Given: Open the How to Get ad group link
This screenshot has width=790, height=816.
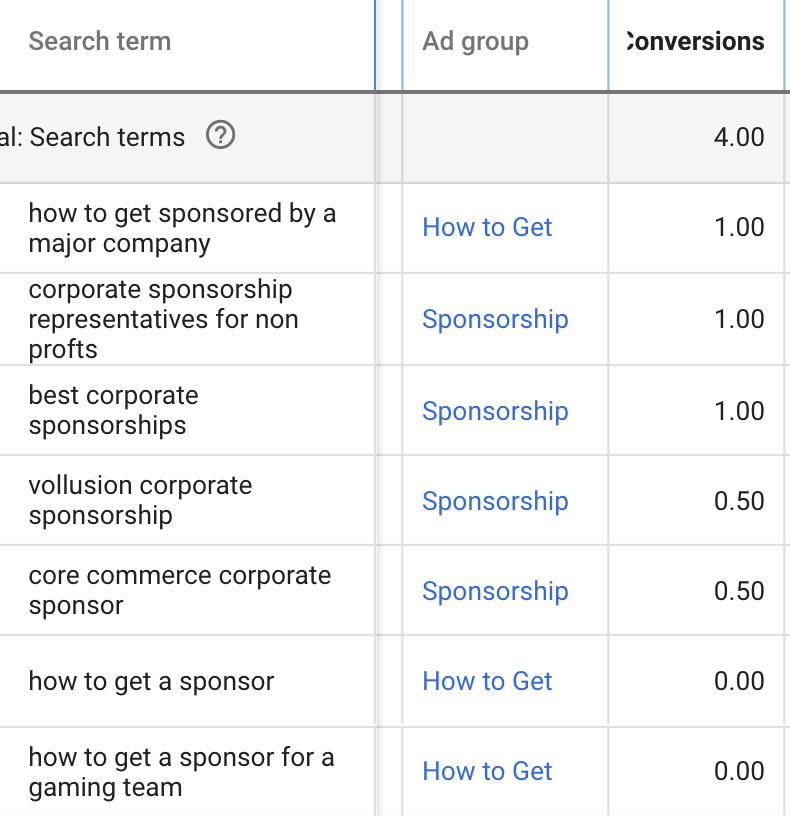Looking at the screenshot, I should [x=487, y=227].
